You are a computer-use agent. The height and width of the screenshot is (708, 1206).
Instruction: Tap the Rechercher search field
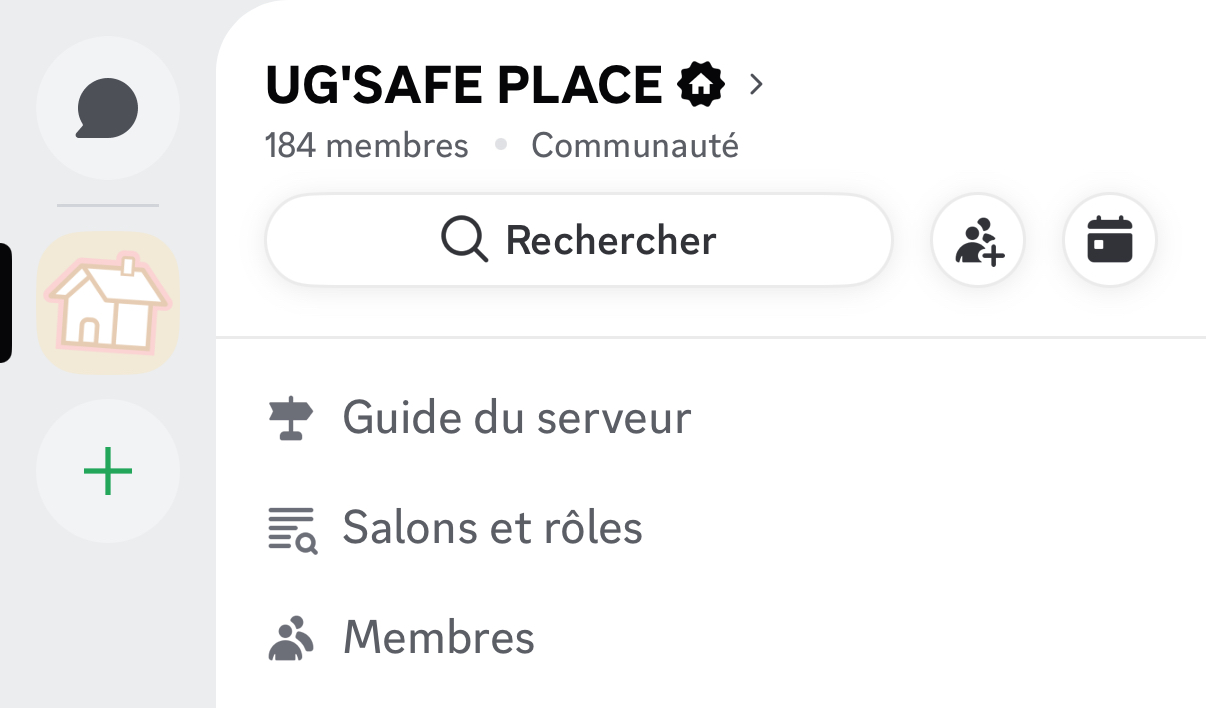pyautogui.click(x=578, y=241)
